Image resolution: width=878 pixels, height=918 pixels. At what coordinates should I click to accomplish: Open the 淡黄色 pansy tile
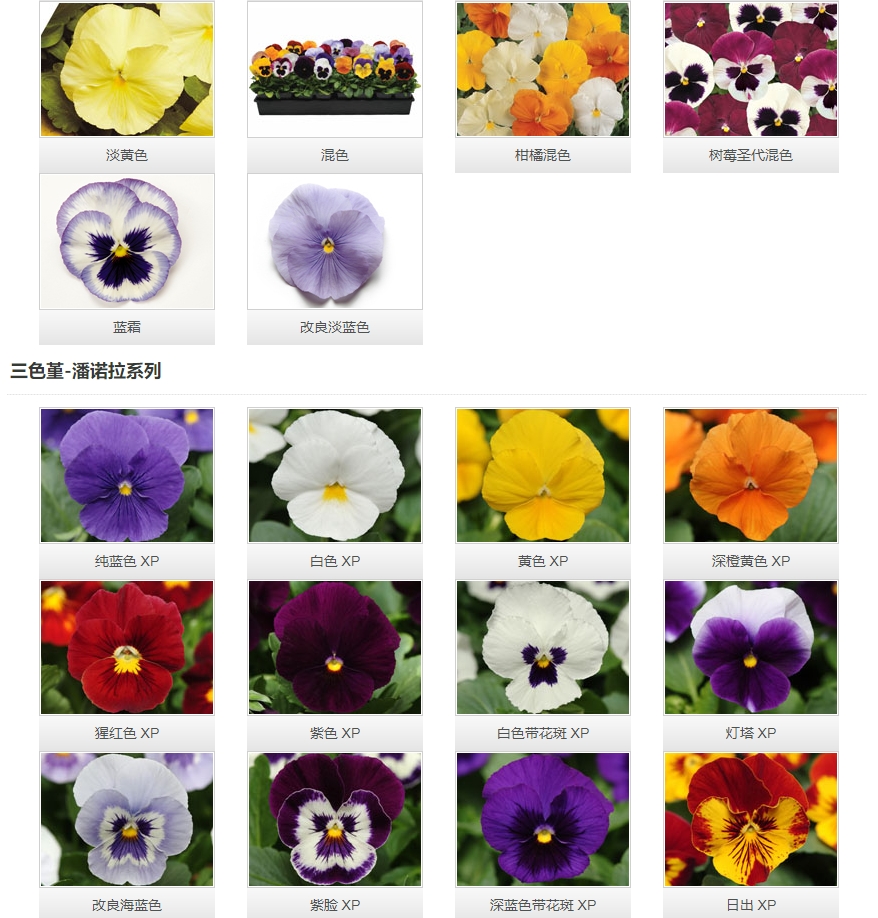point(127,70)
